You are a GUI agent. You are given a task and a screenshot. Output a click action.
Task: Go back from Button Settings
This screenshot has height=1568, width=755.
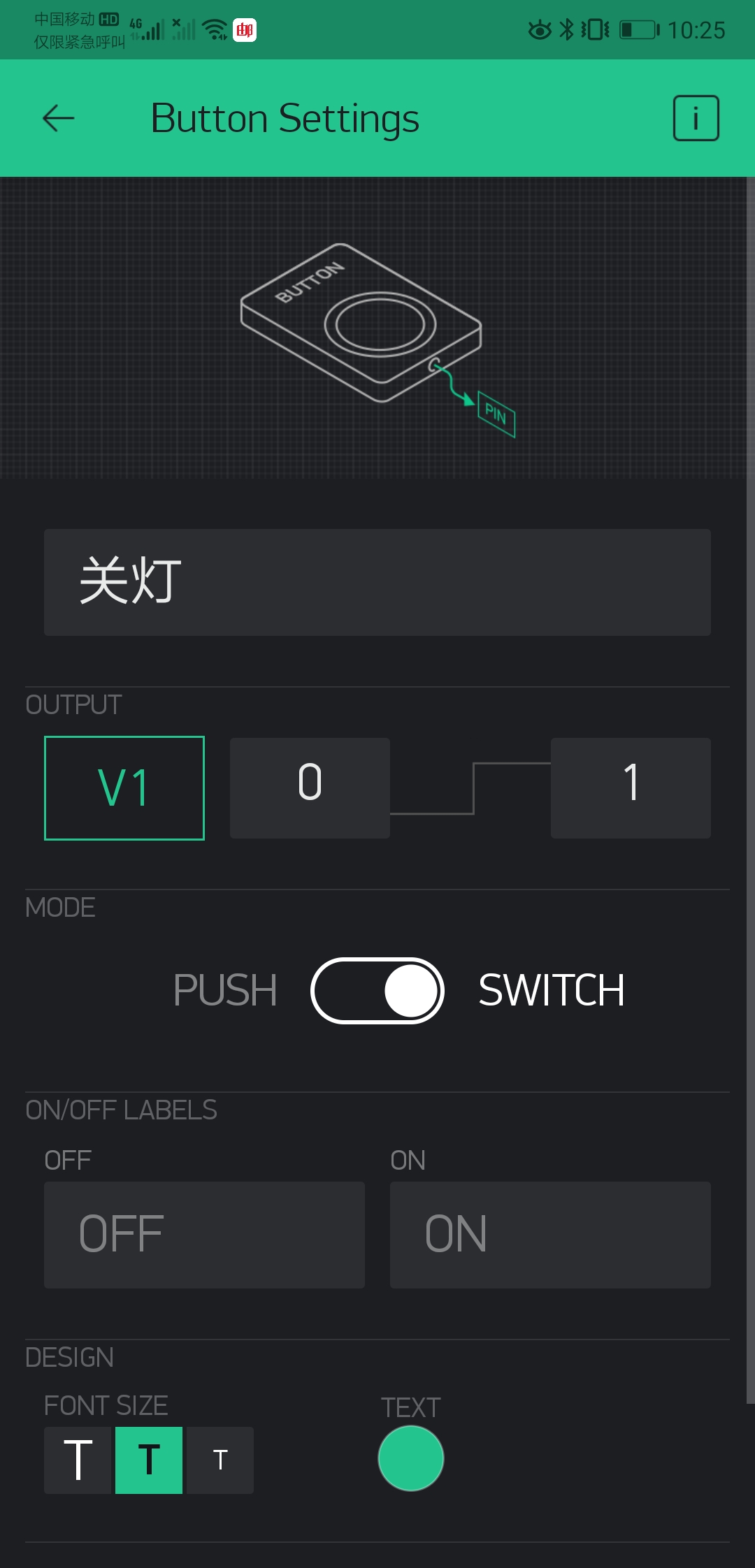tap(59, 118)
